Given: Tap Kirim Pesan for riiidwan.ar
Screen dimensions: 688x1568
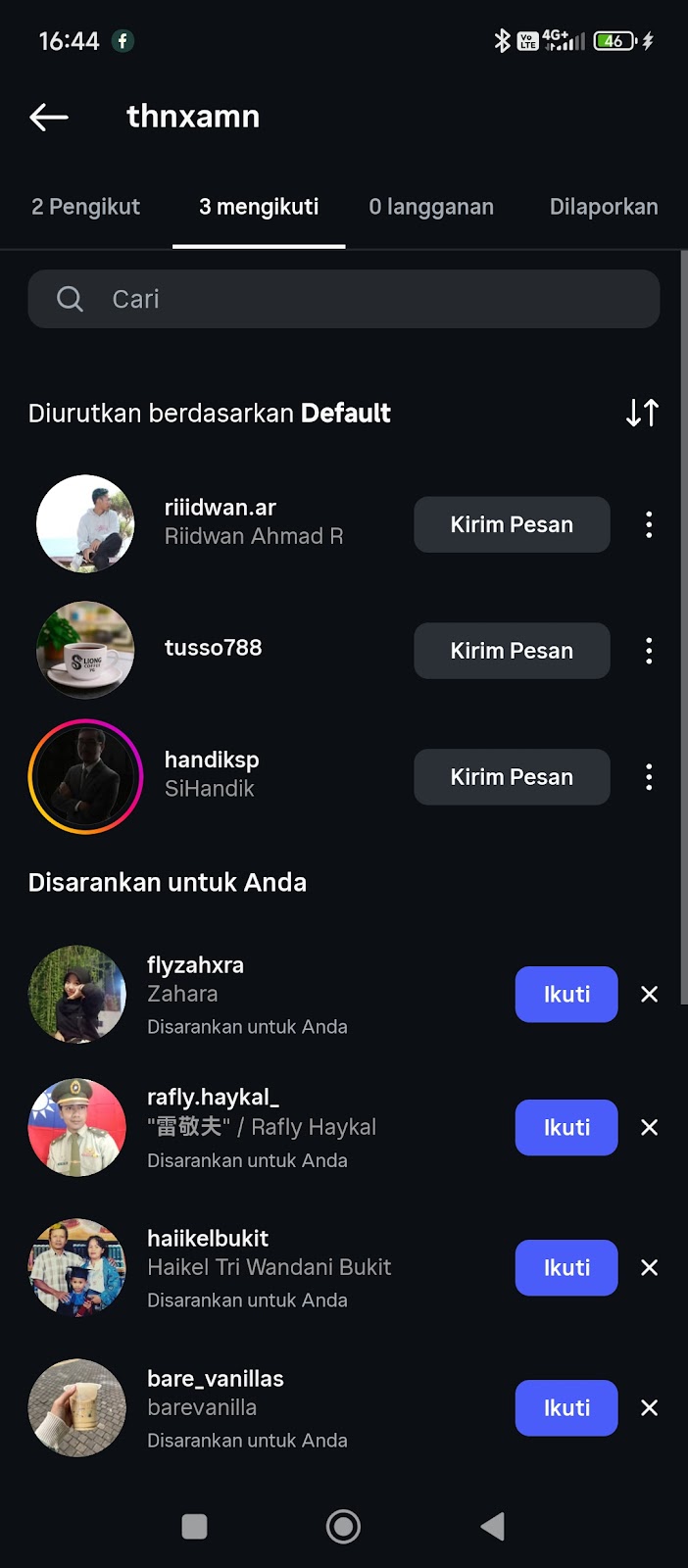Looking at the screenshot, I should [512, 524].
